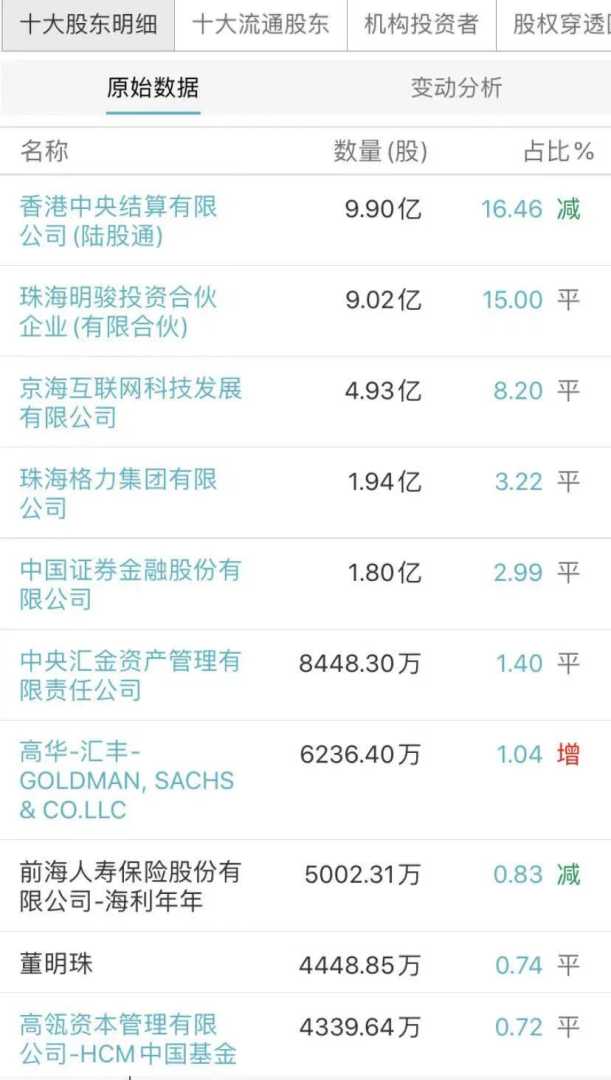
Task: Switch to the 十大流通股东 tab
Action: tap(260, 25)
